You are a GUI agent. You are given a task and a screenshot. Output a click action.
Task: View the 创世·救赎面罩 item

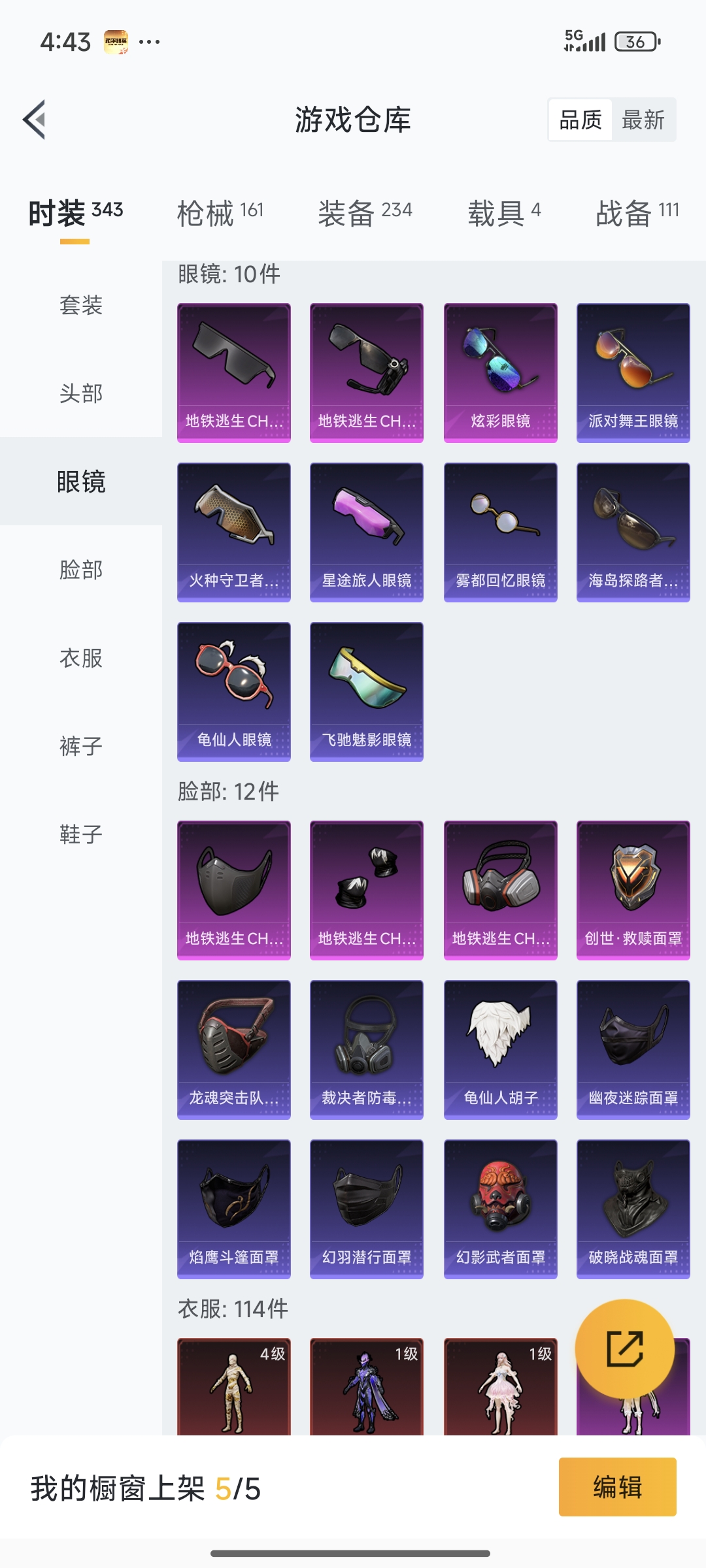[633, 890]
